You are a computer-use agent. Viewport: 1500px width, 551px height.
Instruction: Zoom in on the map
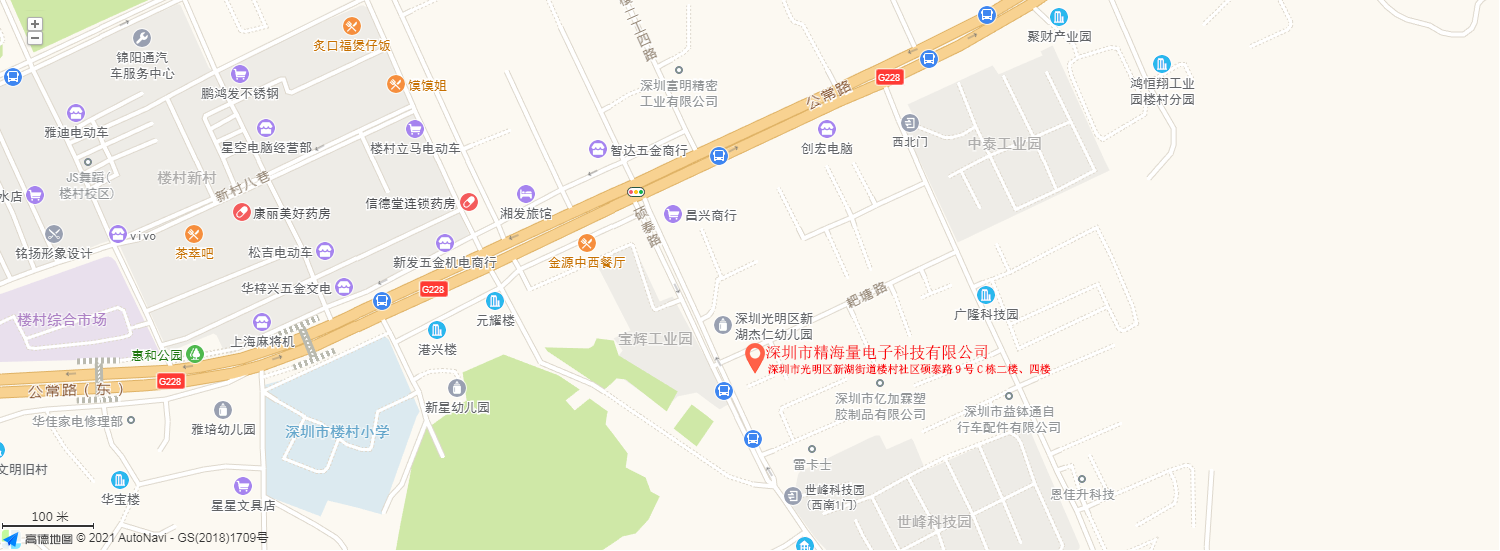tap(35, 24)
